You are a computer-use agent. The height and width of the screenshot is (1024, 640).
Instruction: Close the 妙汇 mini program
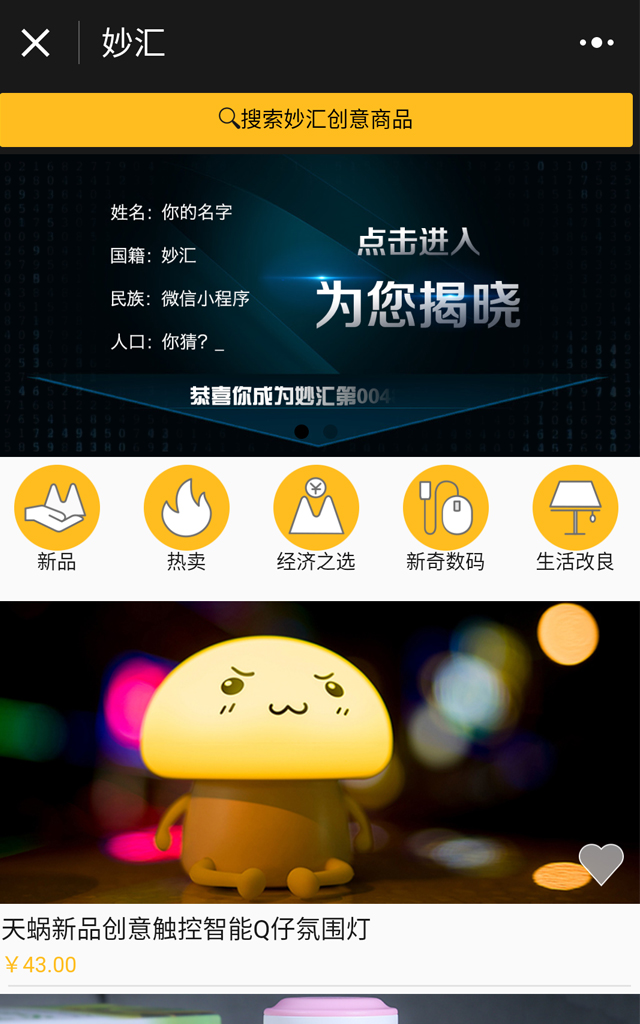click(x=35, y=43)
